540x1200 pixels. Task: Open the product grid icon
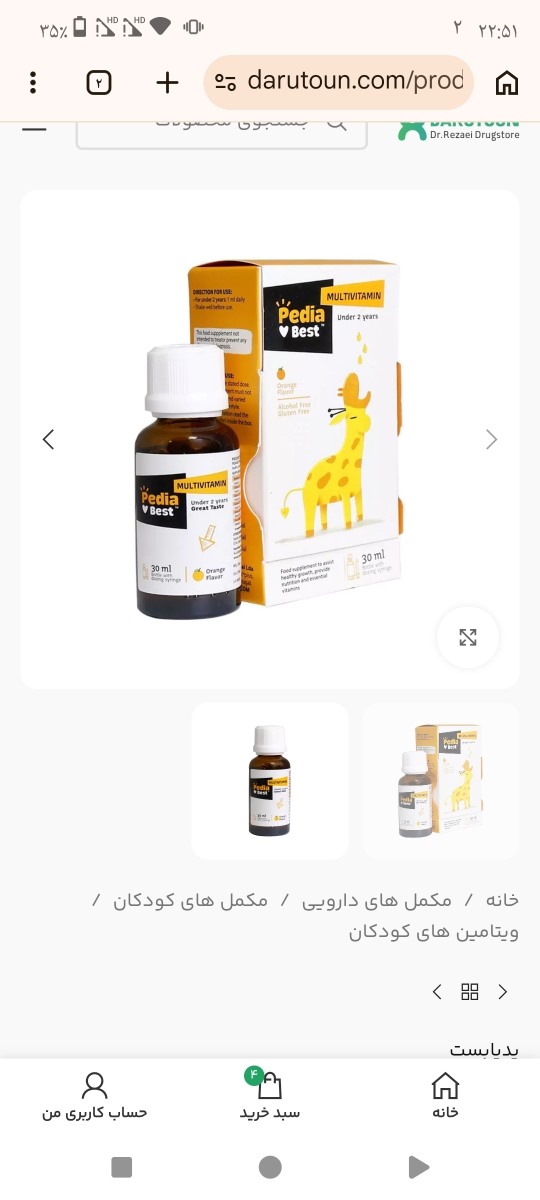470,992
